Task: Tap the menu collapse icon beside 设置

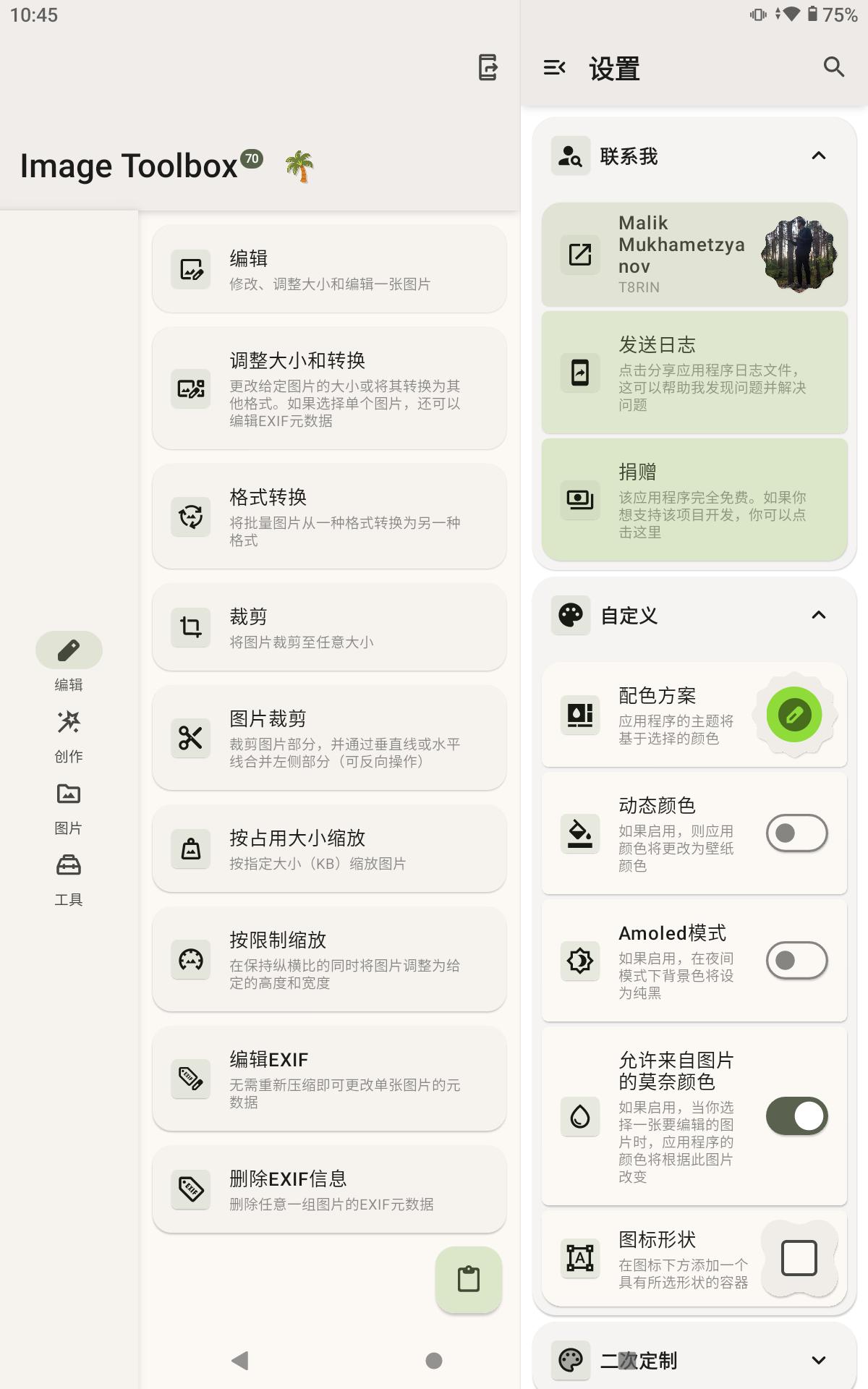Action: tap(555, 68)
